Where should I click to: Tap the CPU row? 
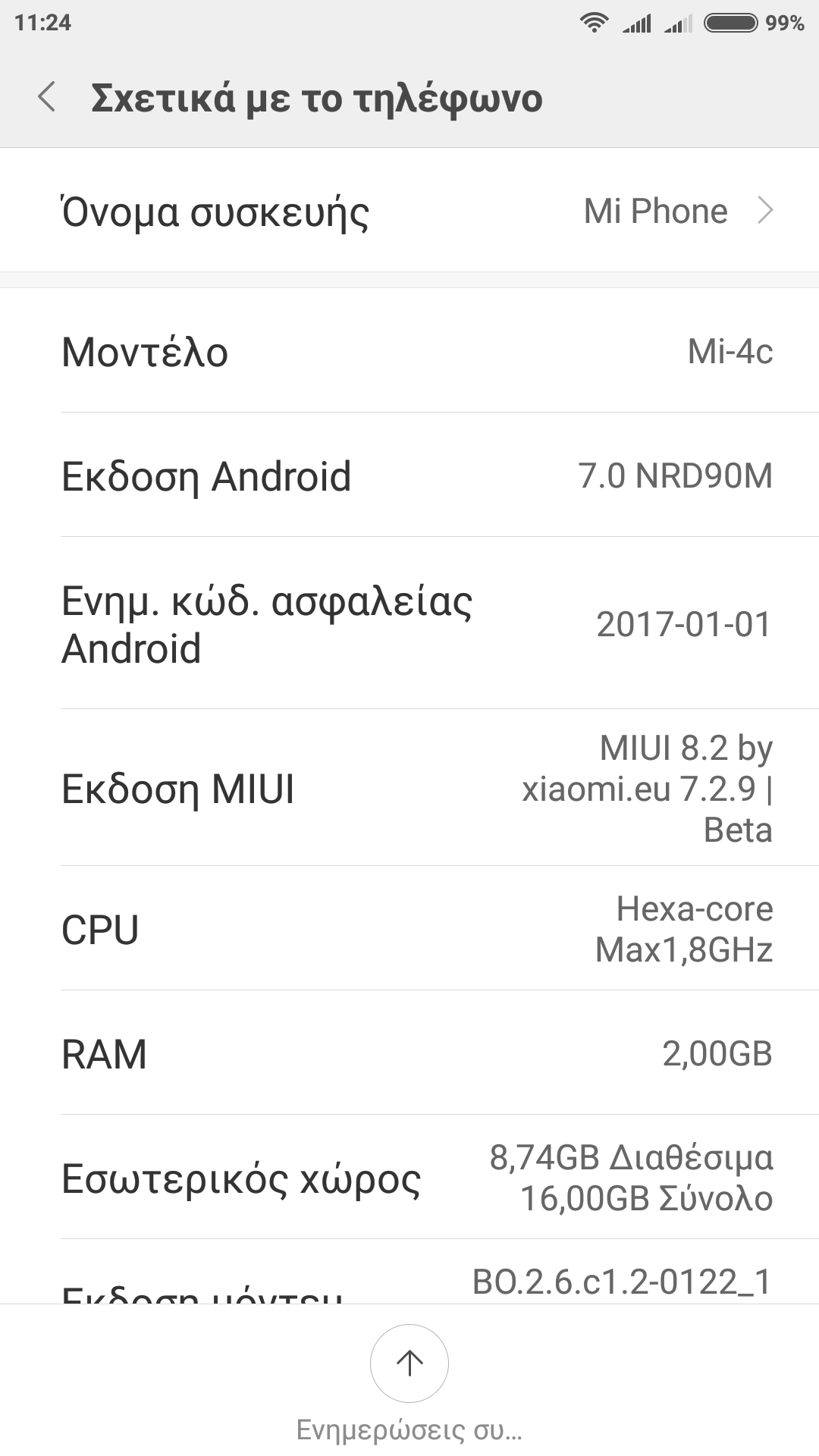tap(409, 929)
